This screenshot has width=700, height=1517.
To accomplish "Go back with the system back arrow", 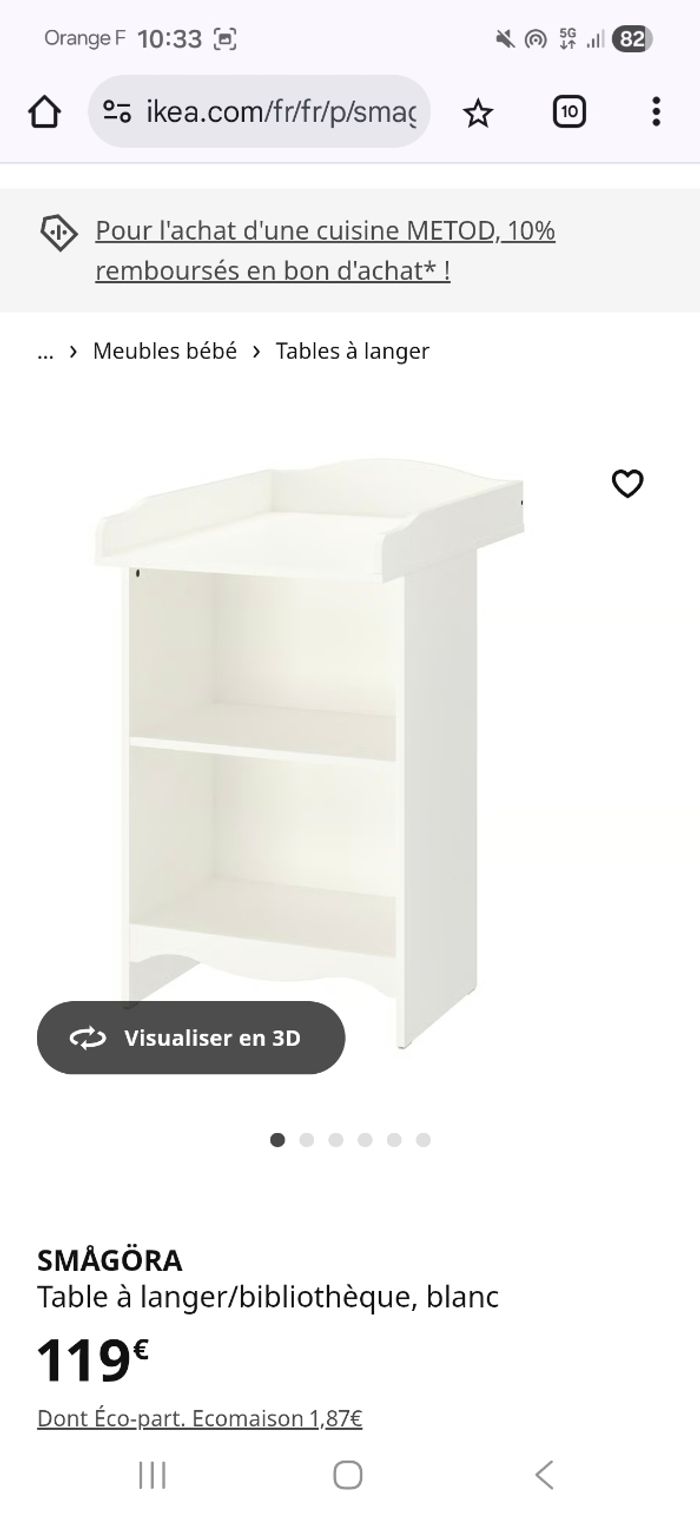I will click(544, 1474).
